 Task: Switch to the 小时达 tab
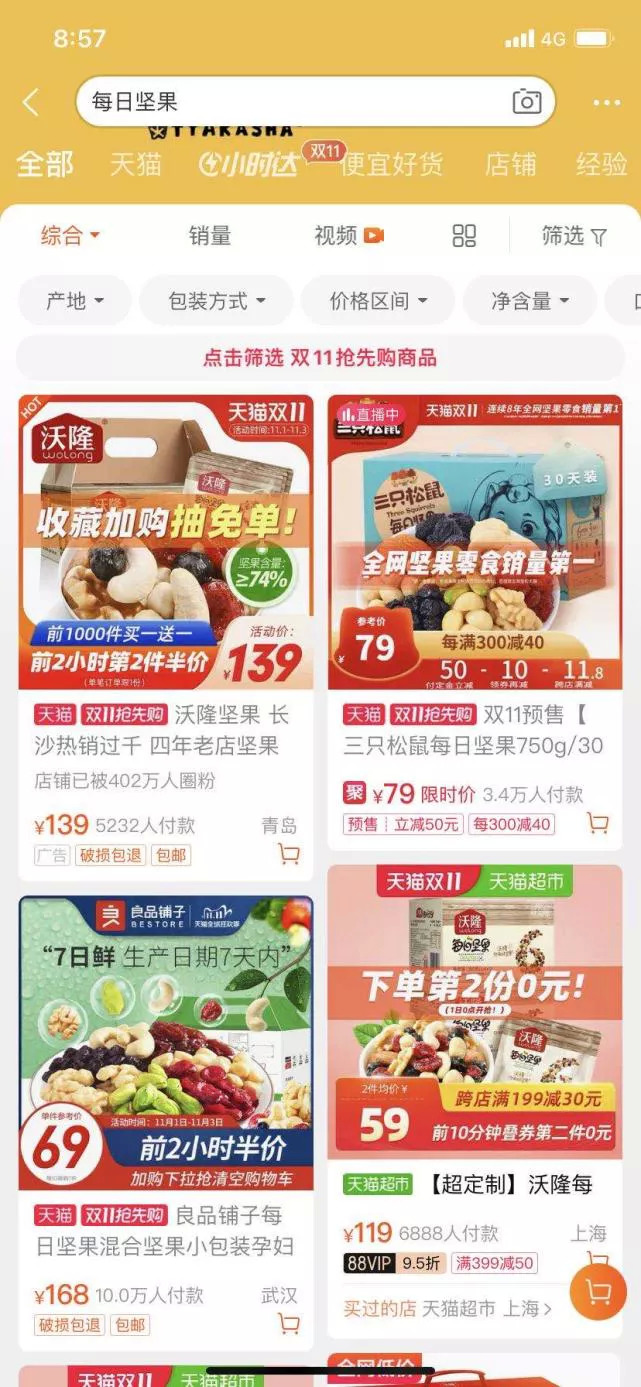tap(248, 164)
